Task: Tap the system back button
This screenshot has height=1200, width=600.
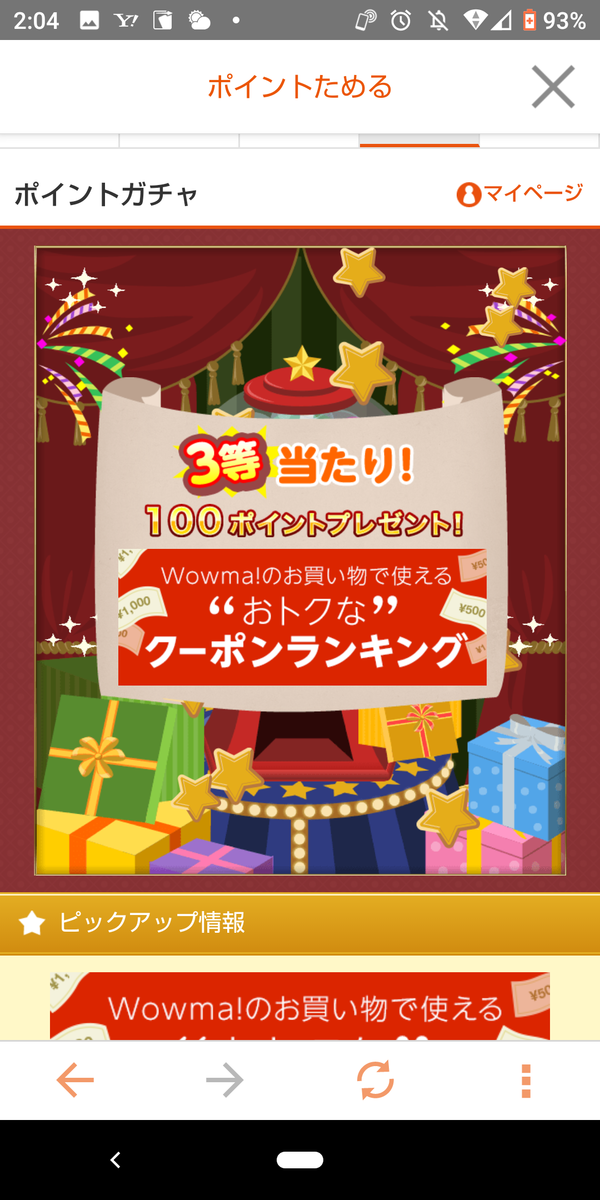Action: [115, 1160]
